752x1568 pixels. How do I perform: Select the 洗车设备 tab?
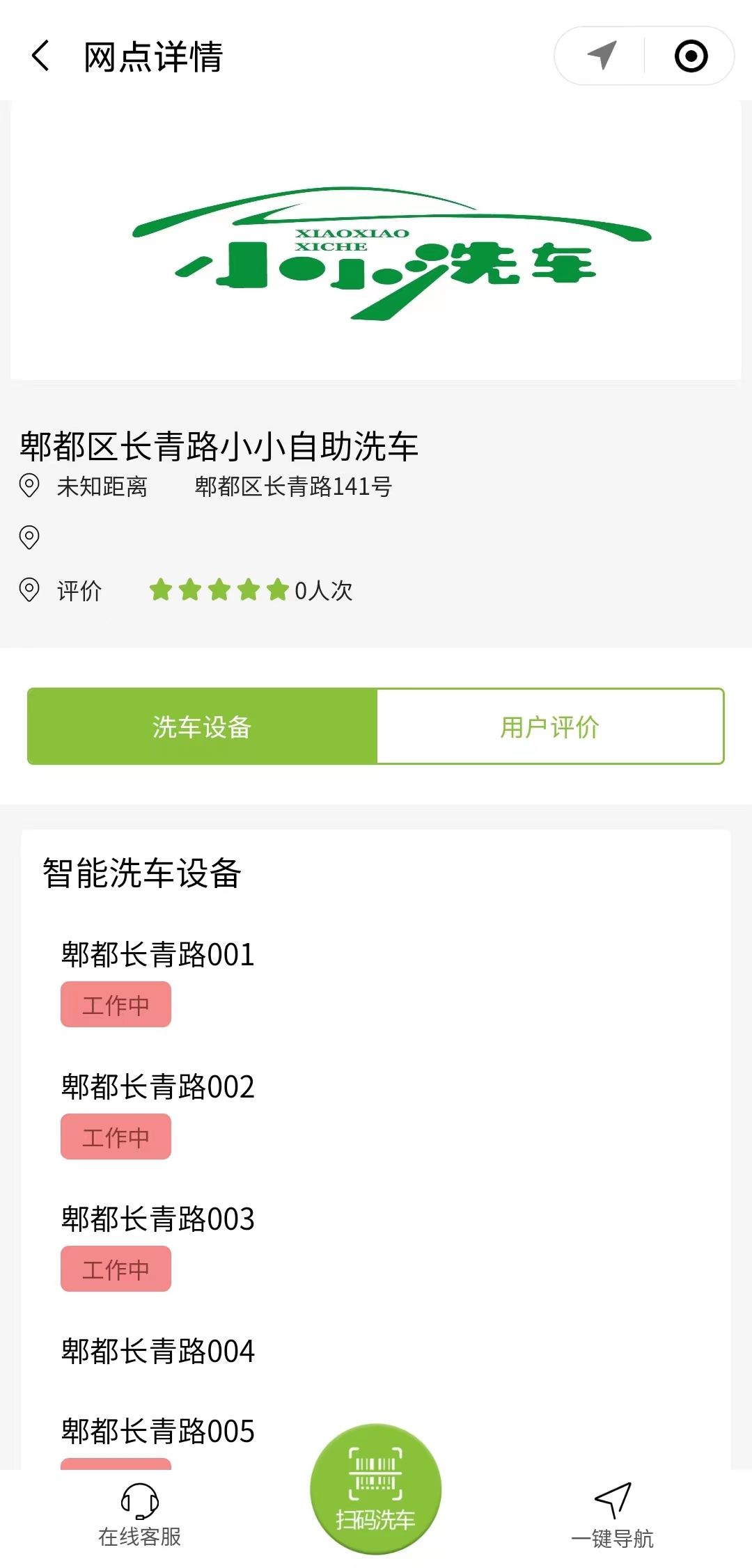tap(201, 725)
